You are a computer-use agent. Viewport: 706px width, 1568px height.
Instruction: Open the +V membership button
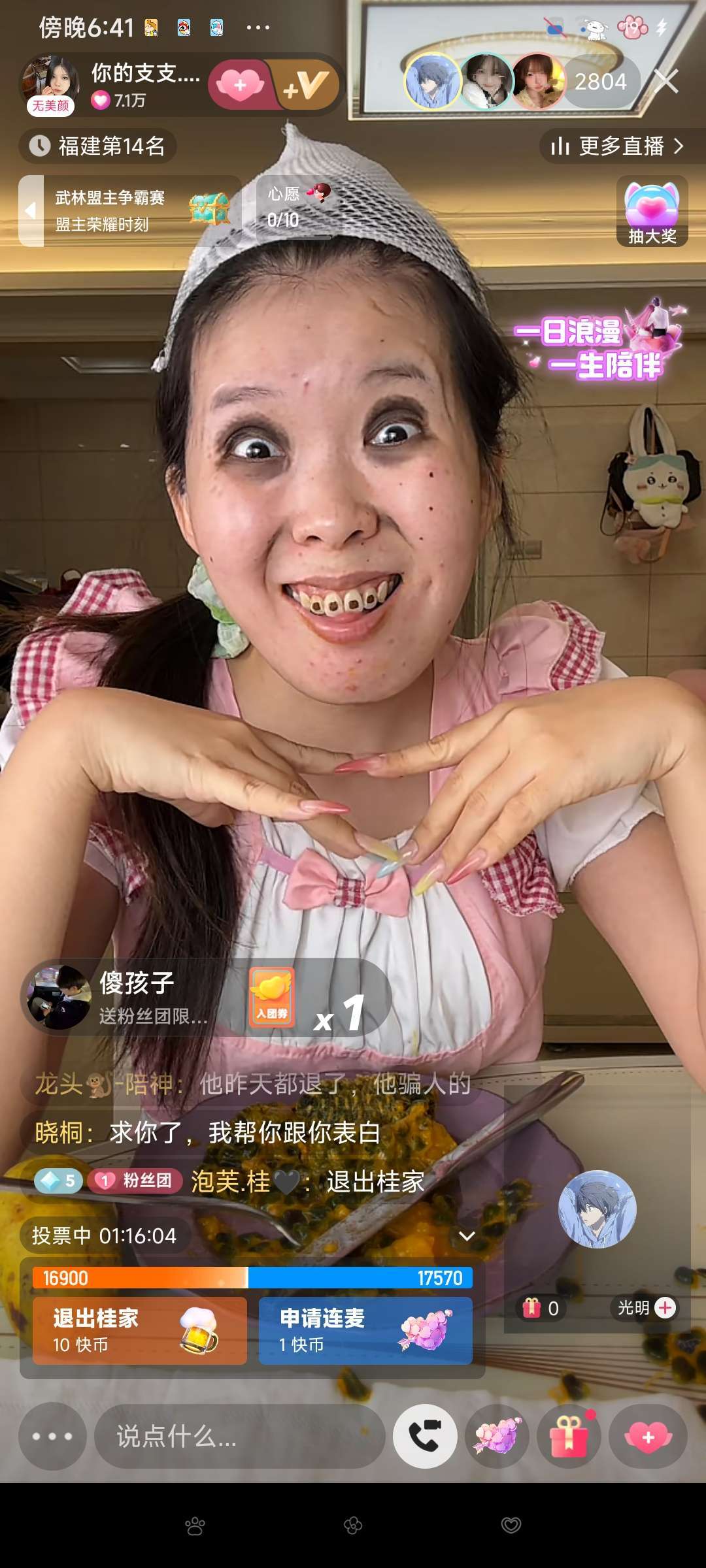[x=305, y=85]
